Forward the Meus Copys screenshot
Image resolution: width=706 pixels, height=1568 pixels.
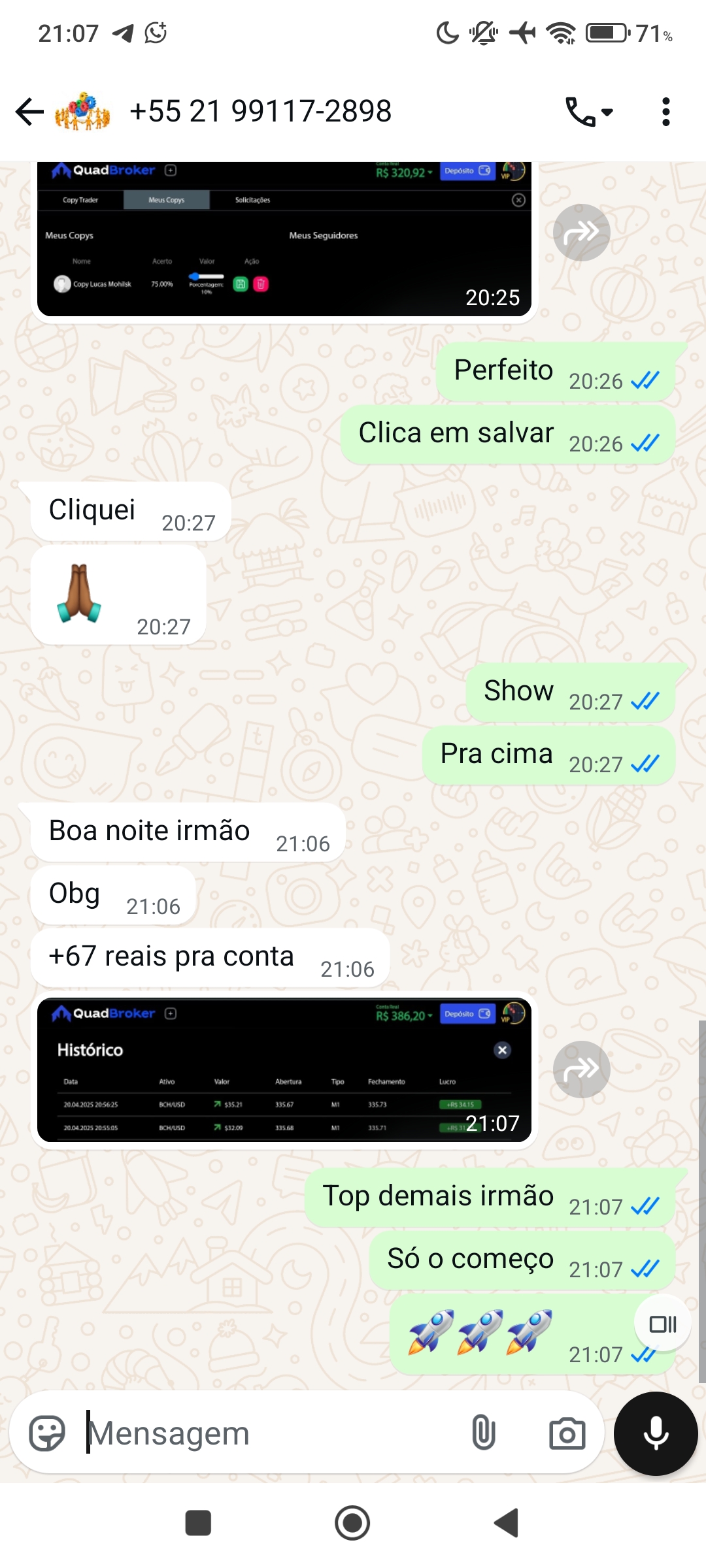coord(580,232)
